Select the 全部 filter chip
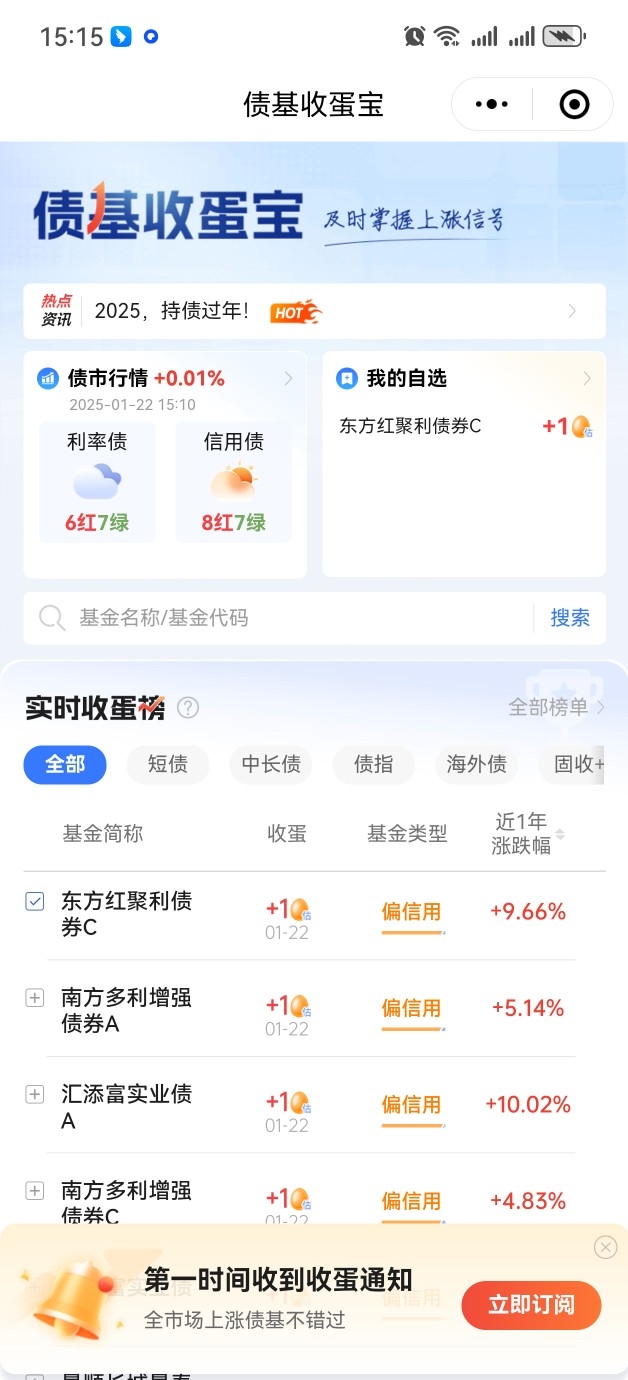628x1380 pixels. click(65, 764)
